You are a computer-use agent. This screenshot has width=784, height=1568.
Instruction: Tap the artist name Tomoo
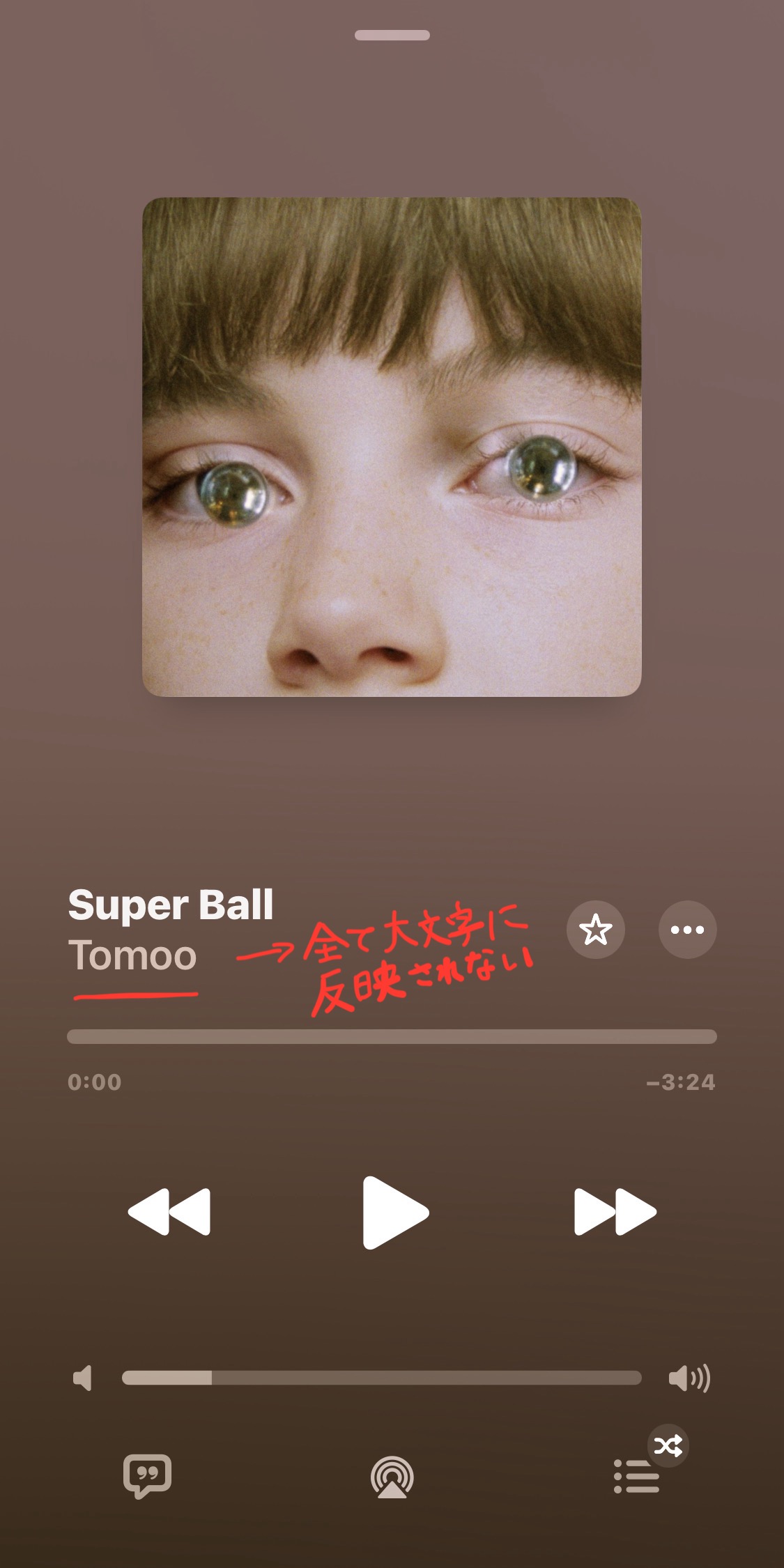132,955
